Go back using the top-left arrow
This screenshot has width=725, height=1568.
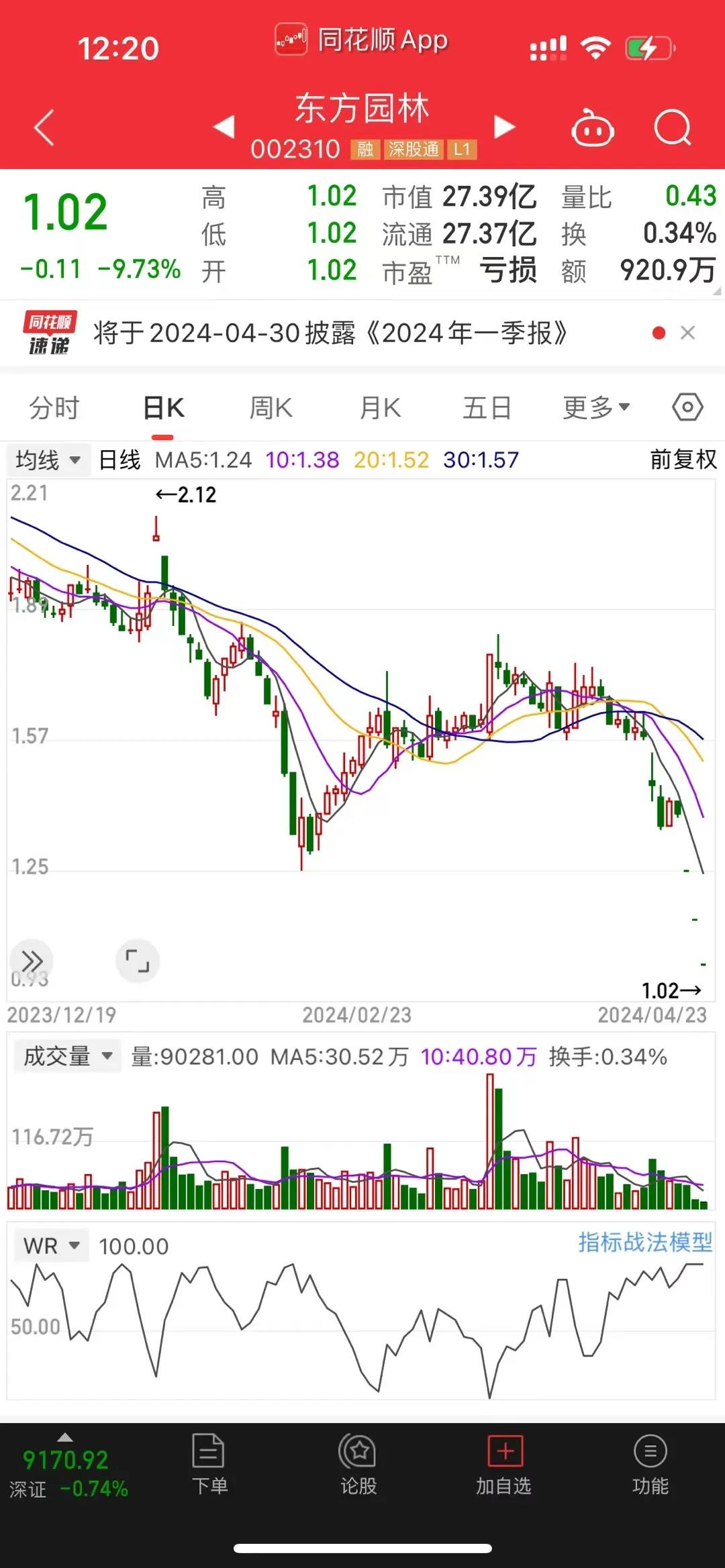tap(44, 127)
